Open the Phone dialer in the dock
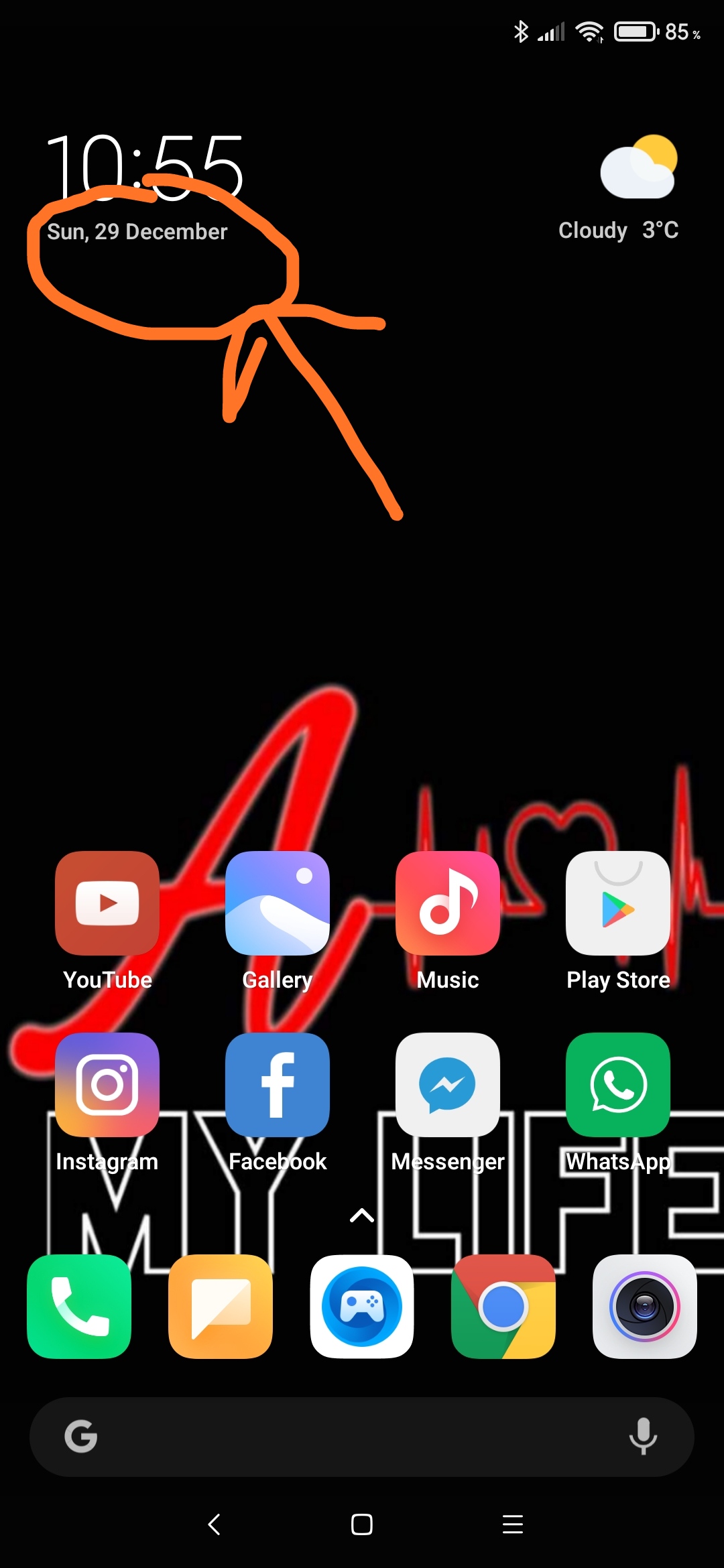 [x=79, y=1307]
